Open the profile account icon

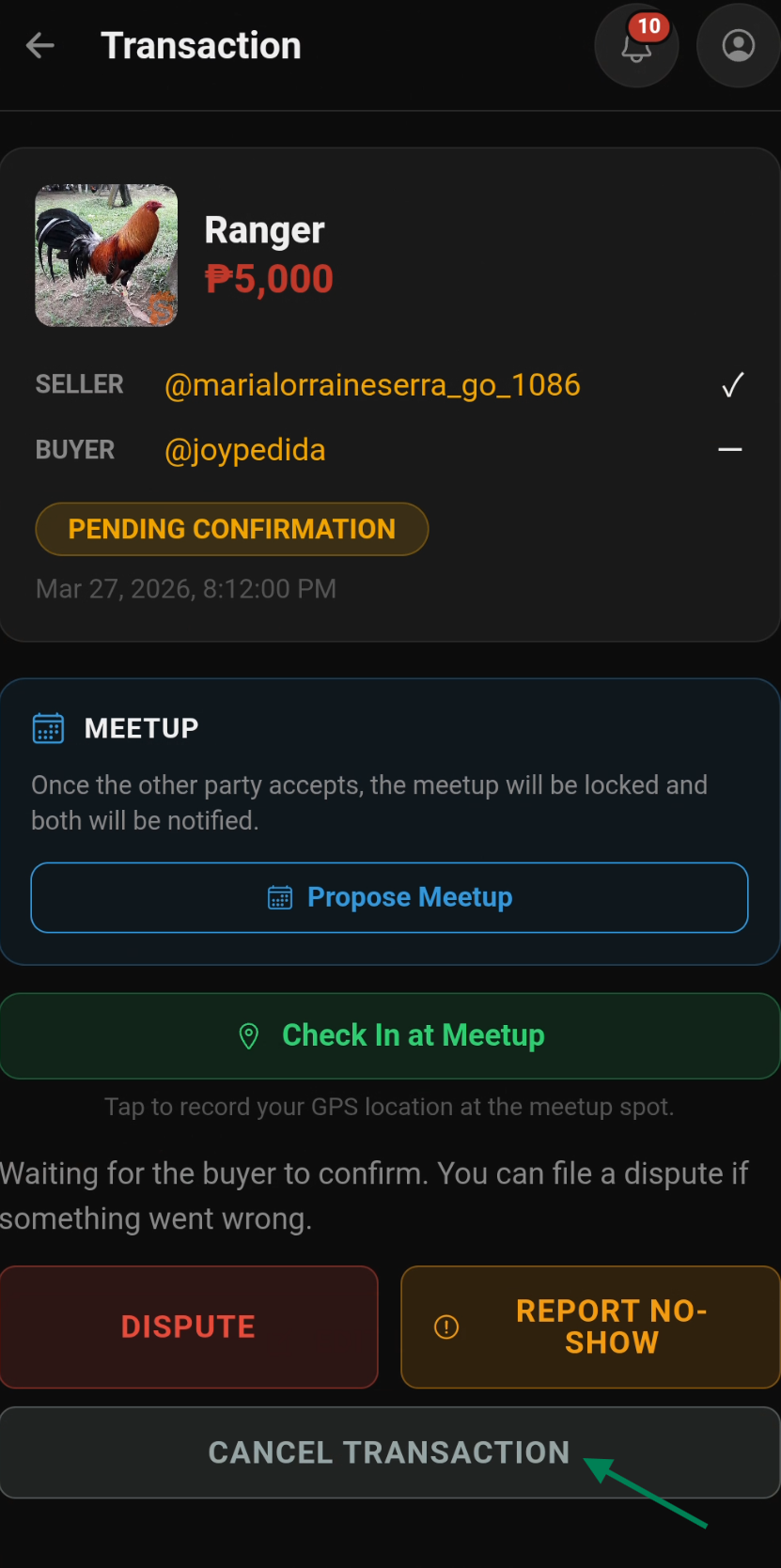(738, 45)
